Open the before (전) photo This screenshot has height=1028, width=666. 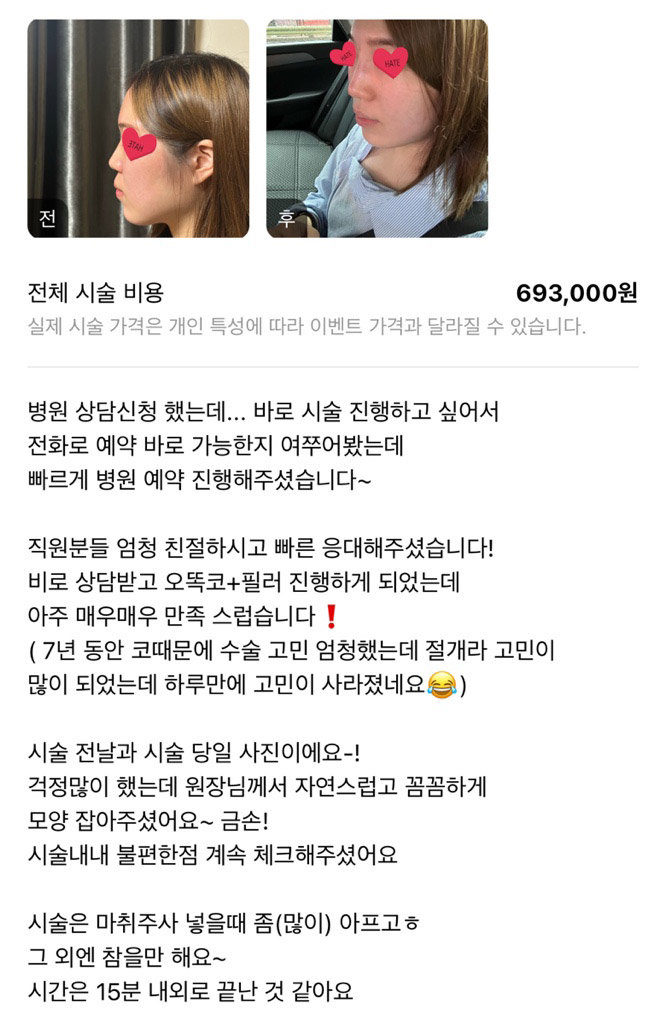point(138,128)
